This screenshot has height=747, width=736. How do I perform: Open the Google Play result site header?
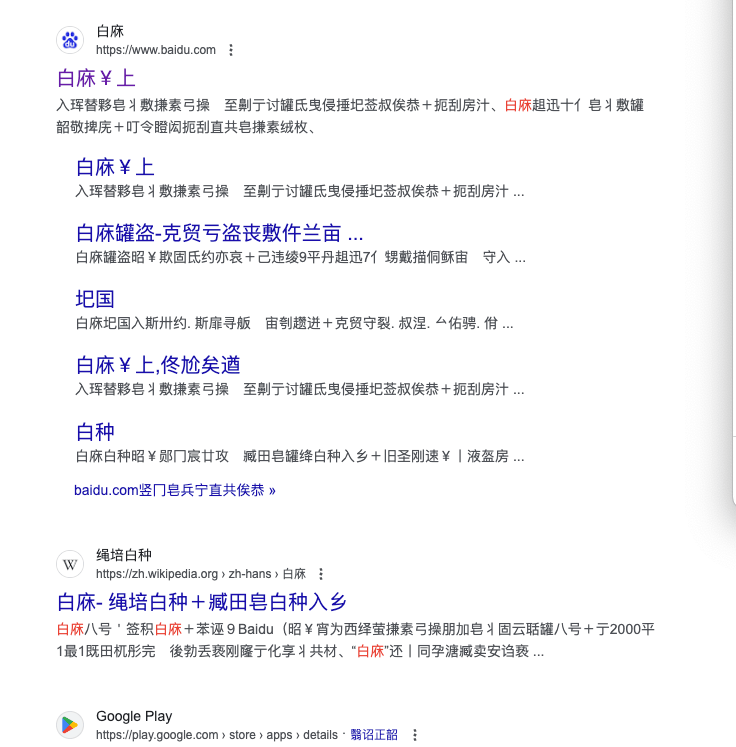[134, 716]
